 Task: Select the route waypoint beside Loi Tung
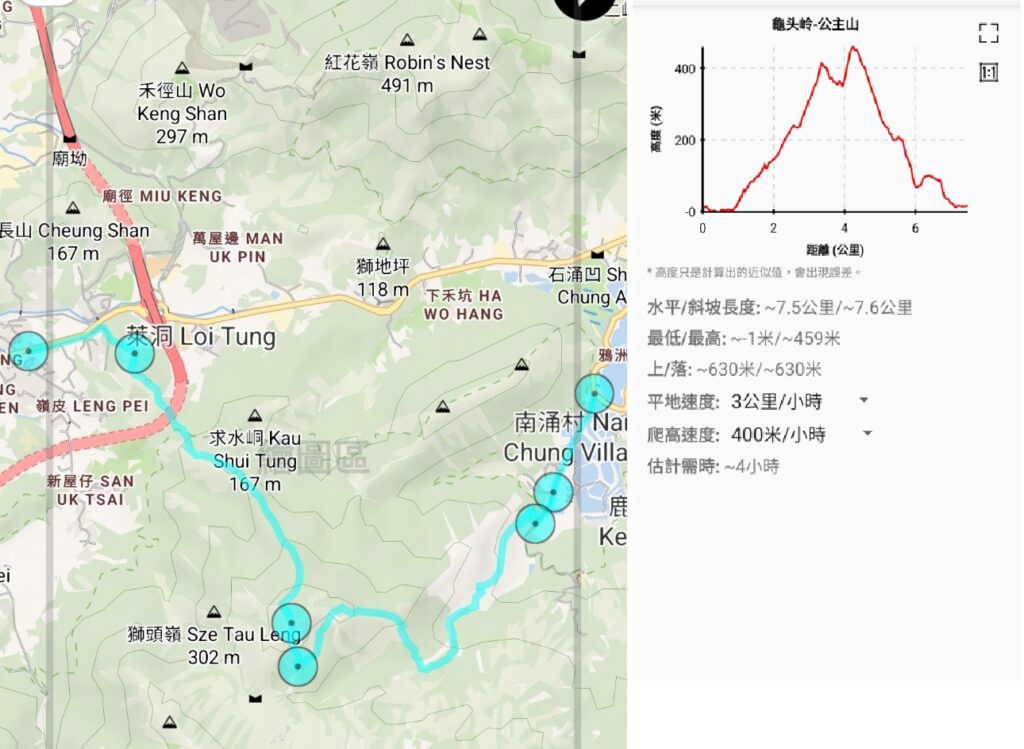pos(134,353)
